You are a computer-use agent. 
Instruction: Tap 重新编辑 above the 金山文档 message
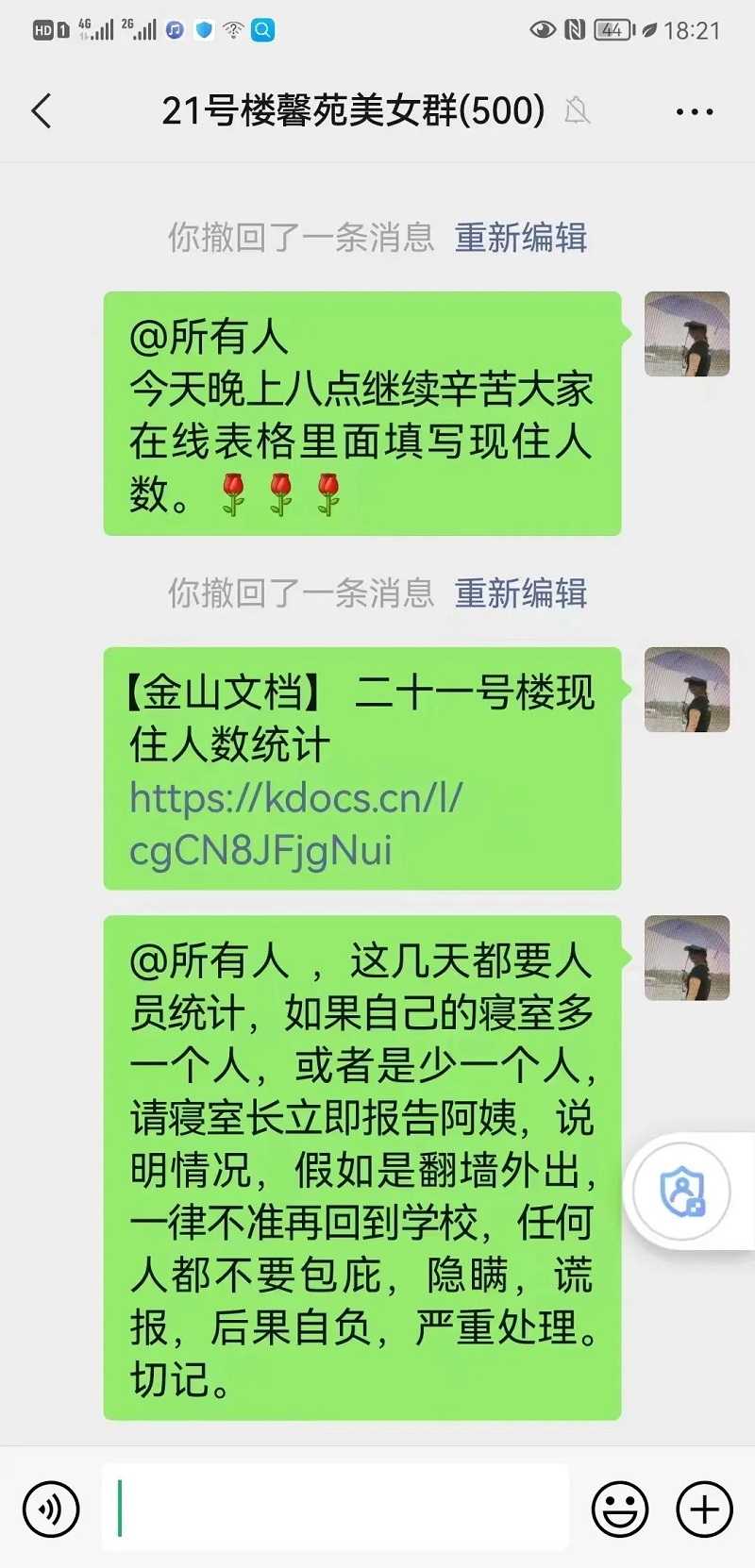tap(521, 593)
